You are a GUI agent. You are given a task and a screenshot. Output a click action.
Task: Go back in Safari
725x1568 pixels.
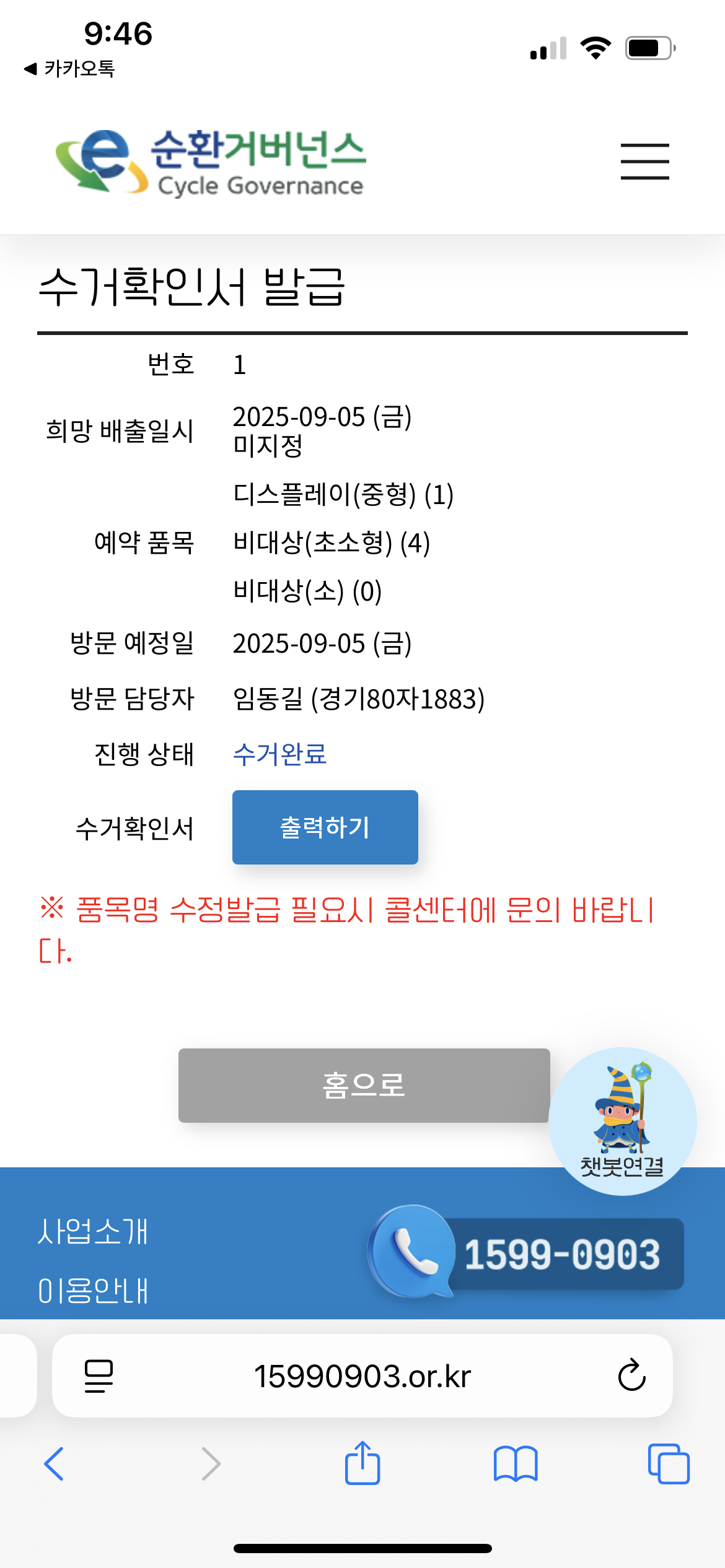[x=54, y=1464]
